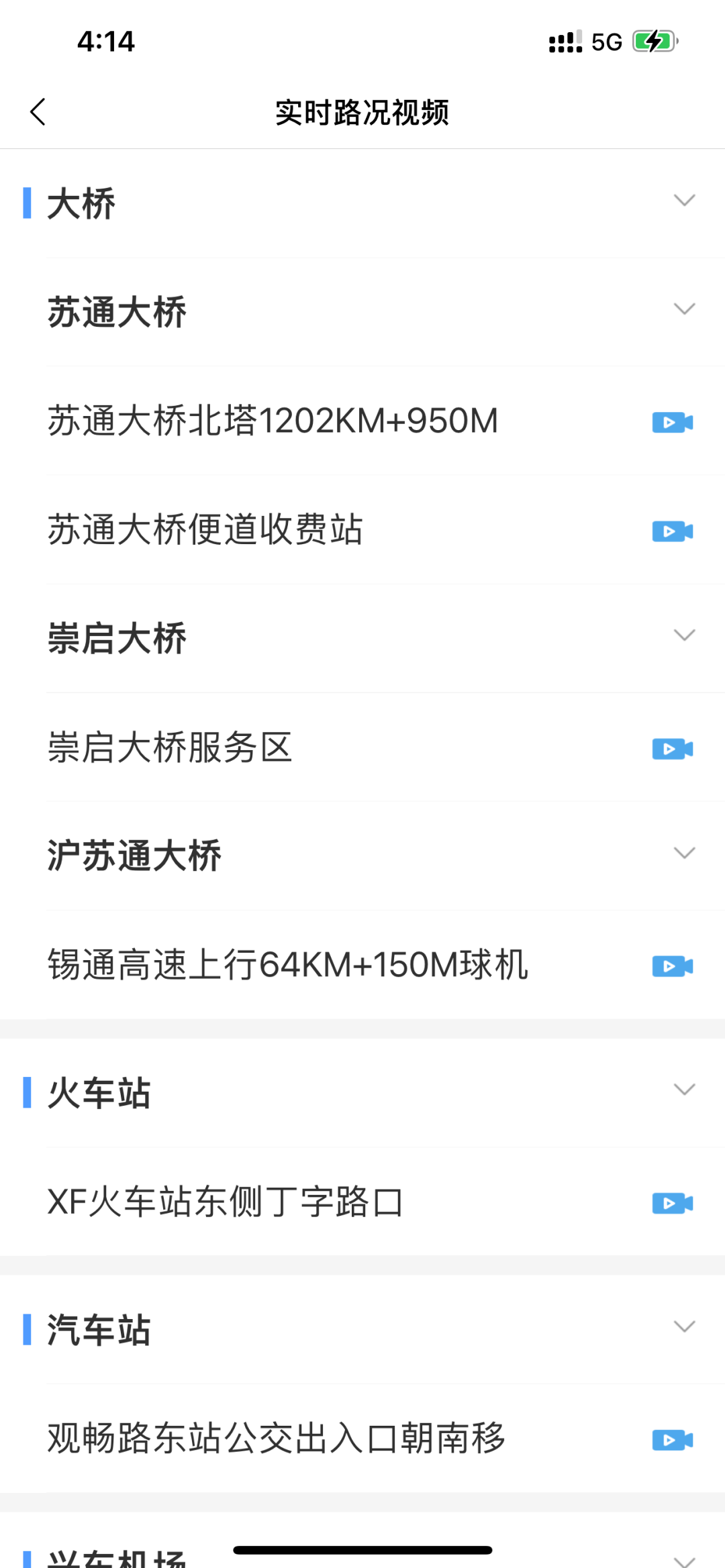Collapse the 苏通大桥 subsection
725x1568 pixels.
683,309
